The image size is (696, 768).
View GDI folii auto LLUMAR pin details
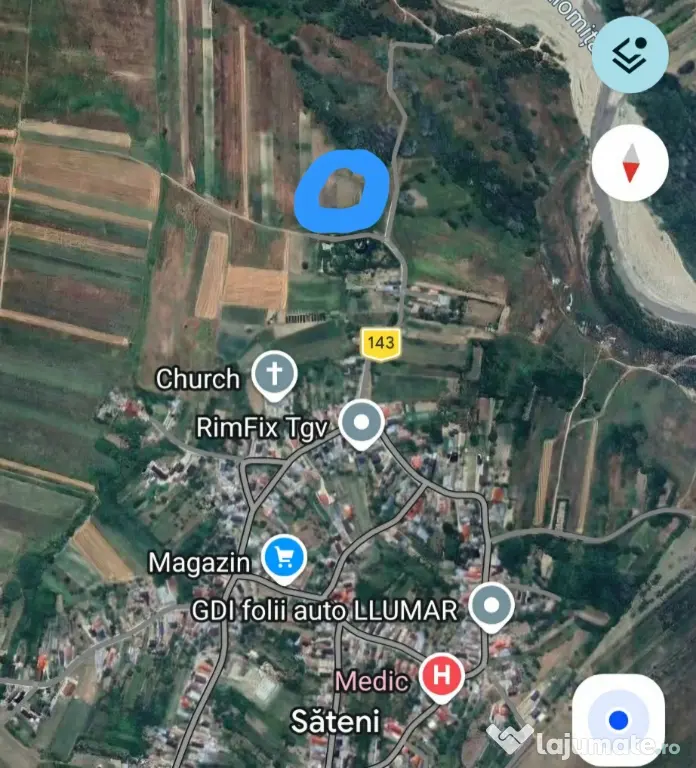pos(491,606)
